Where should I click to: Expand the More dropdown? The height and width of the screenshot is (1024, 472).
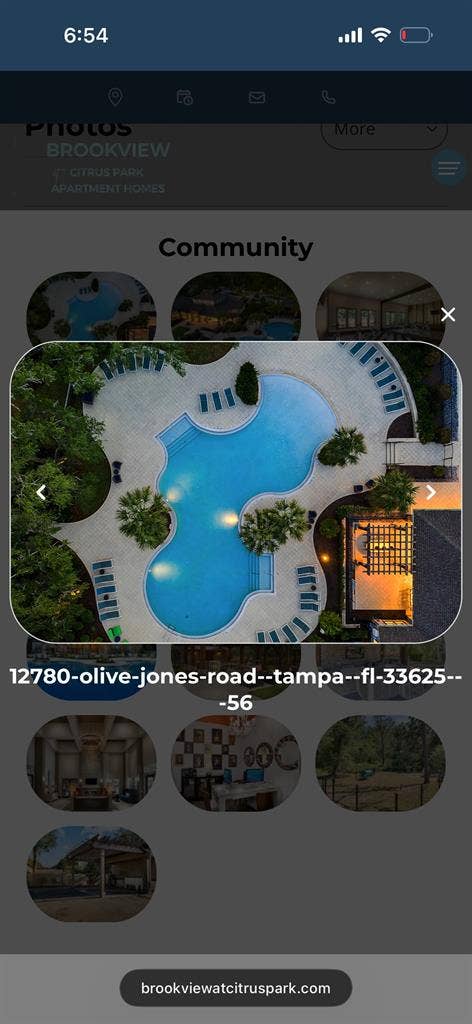click(385, 129)
